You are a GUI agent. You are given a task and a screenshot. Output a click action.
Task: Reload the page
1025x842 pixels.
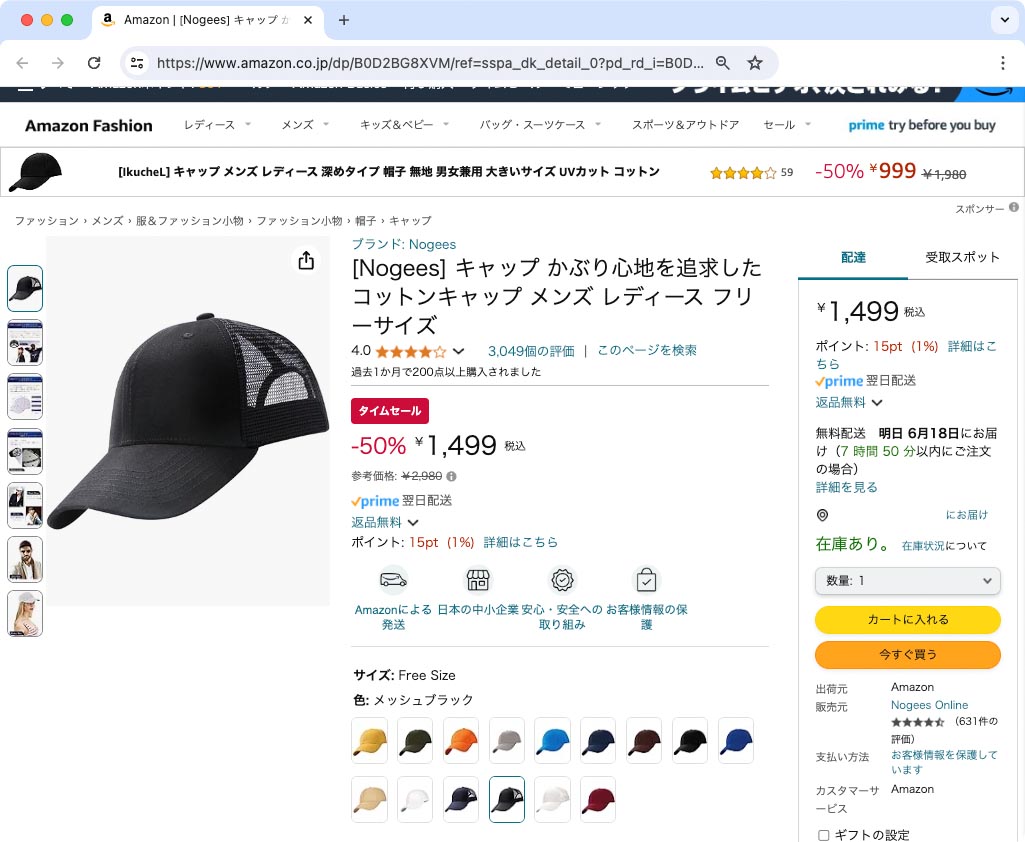[94, 63]
